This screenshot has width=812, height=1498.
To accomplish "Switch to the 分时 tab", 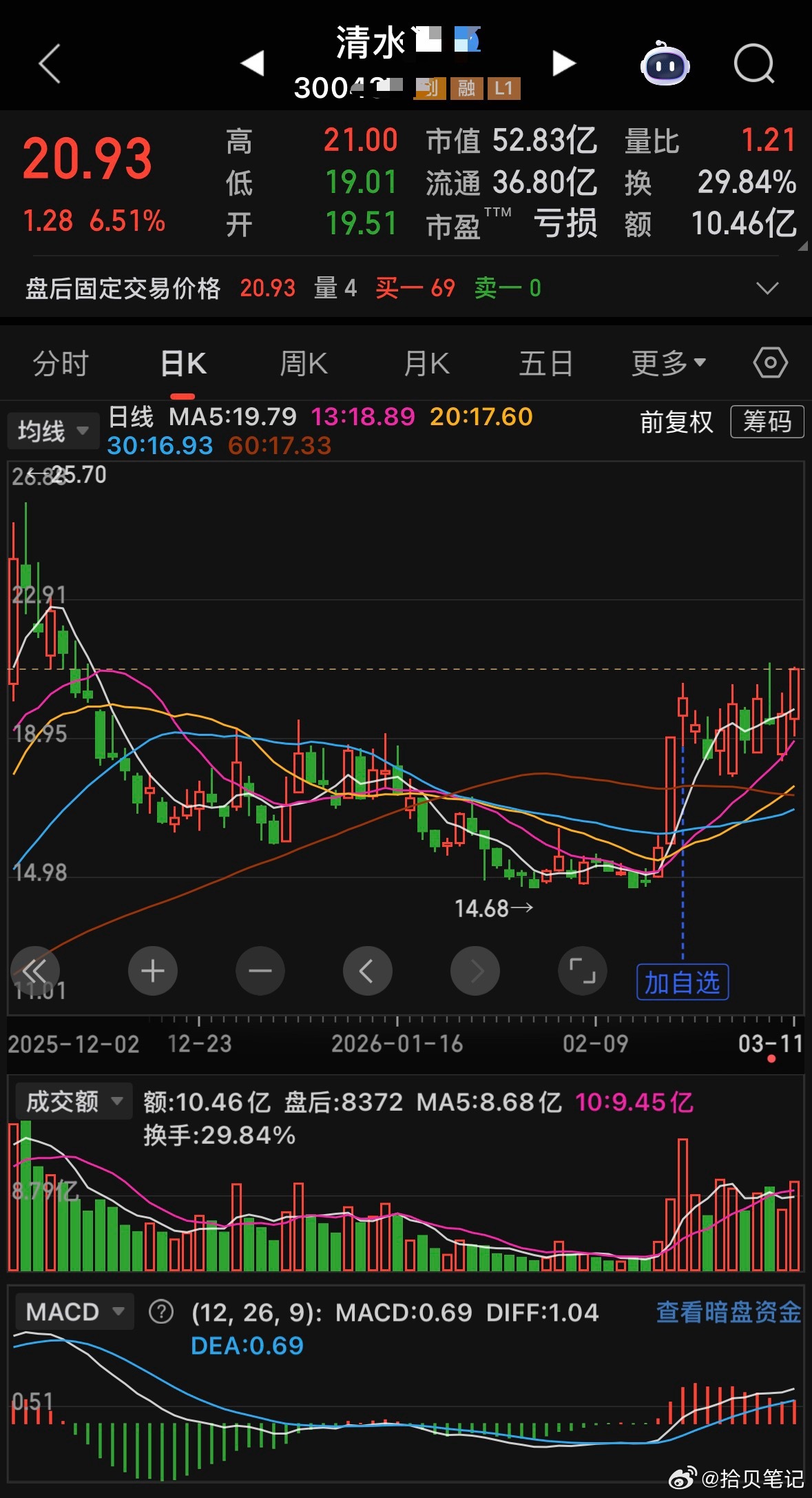I will pyautogui.click(x=61, y=362).
